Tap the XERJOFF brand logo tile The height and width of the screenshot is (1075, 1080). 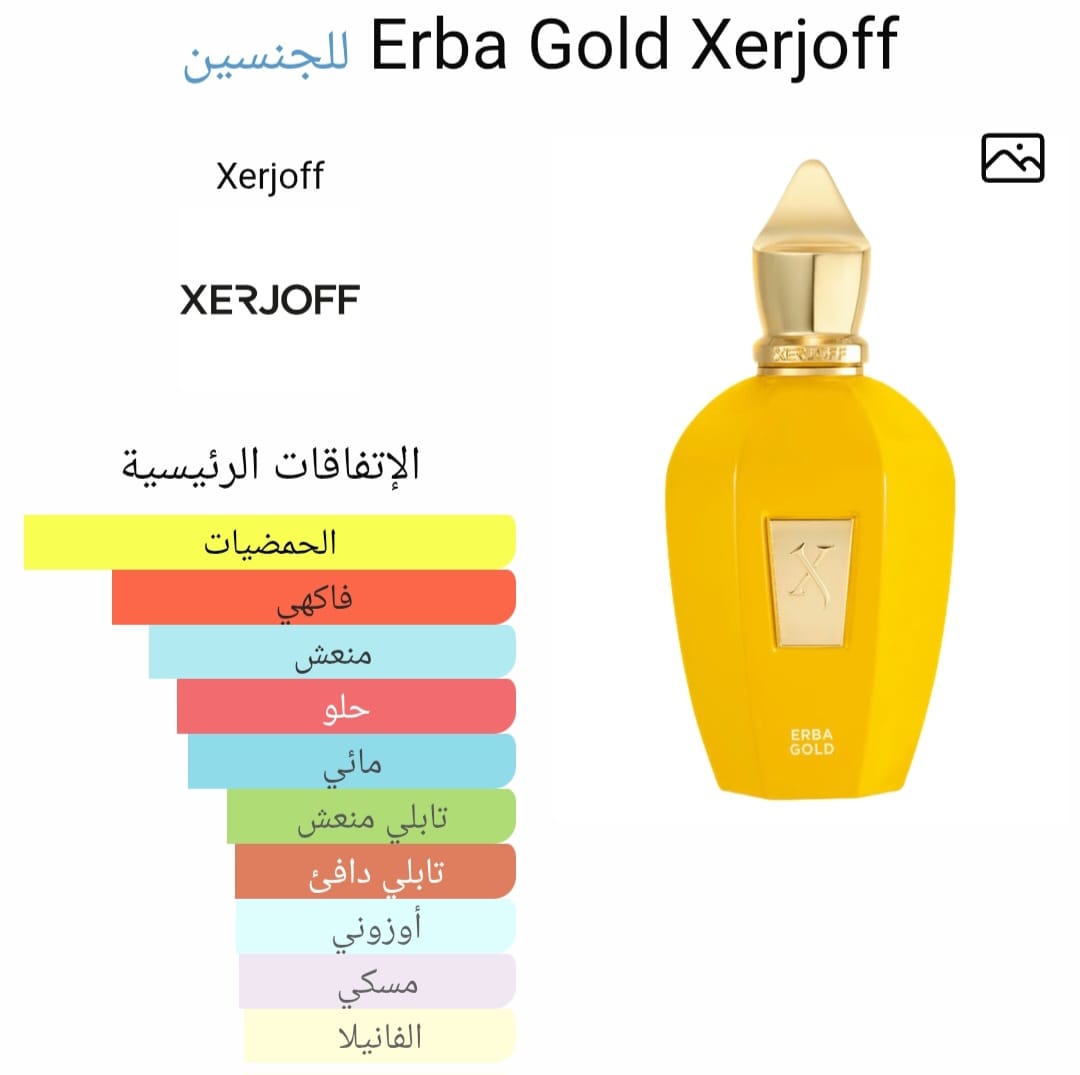[x=269, y=300]
